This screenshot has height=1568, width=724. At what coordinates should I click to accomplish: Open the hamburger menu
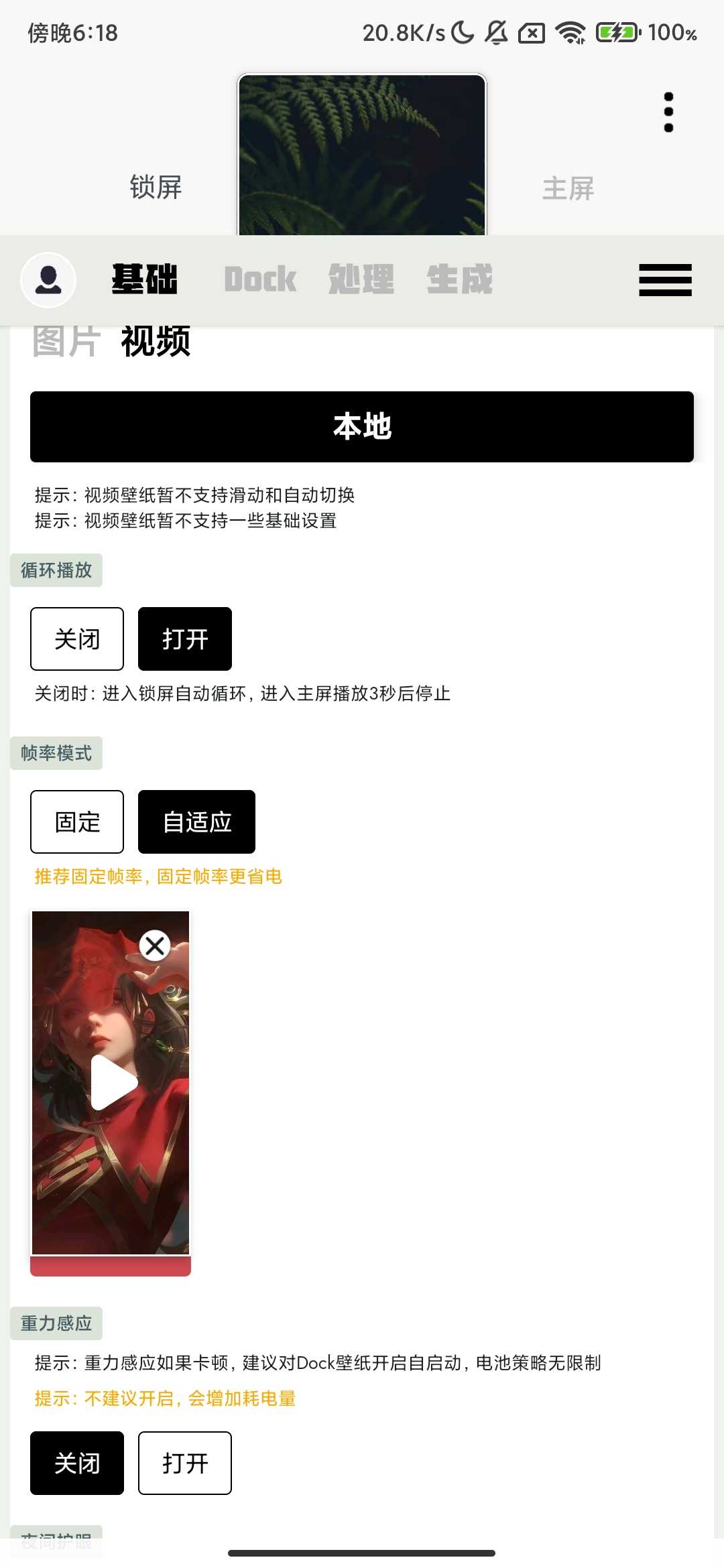coord(665,279)
